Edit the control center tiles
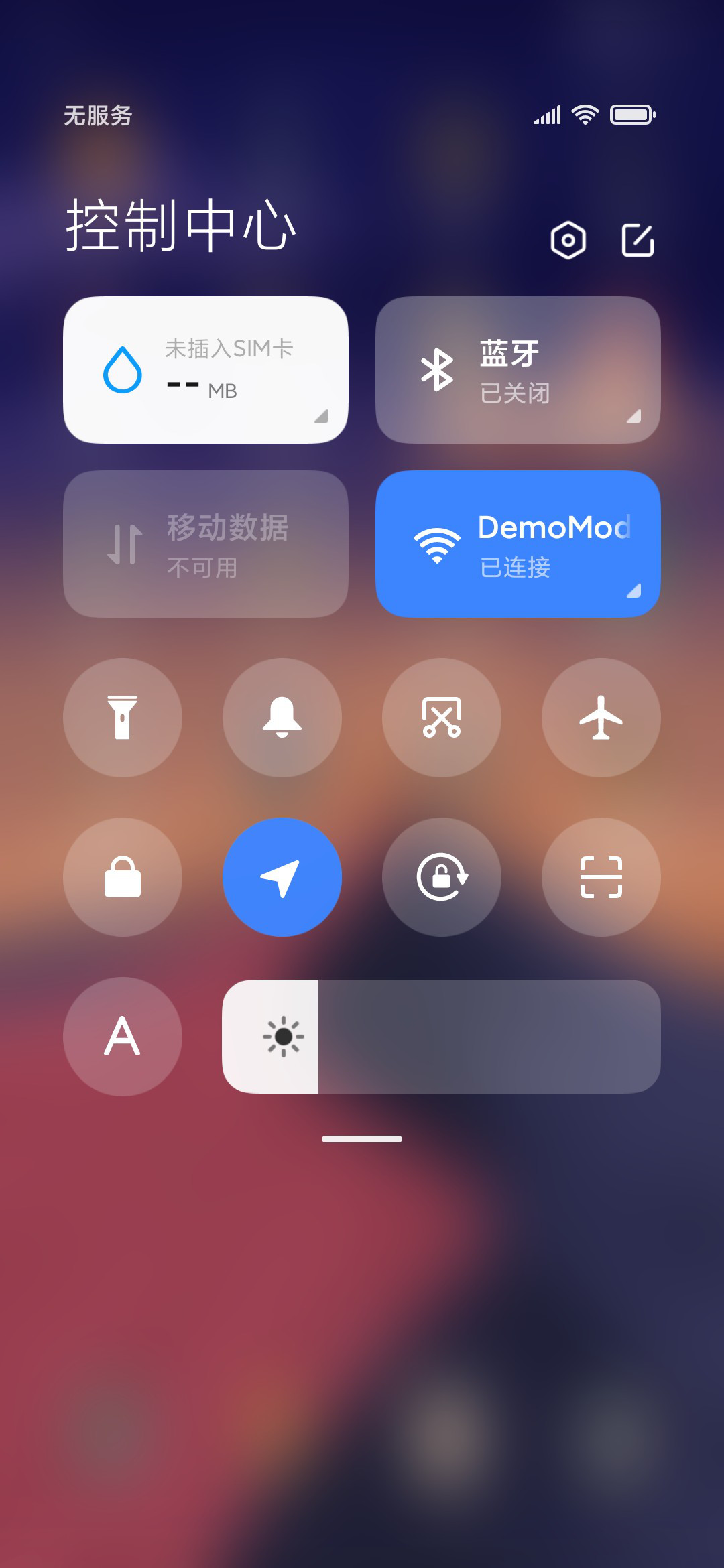 click(638, 240)
